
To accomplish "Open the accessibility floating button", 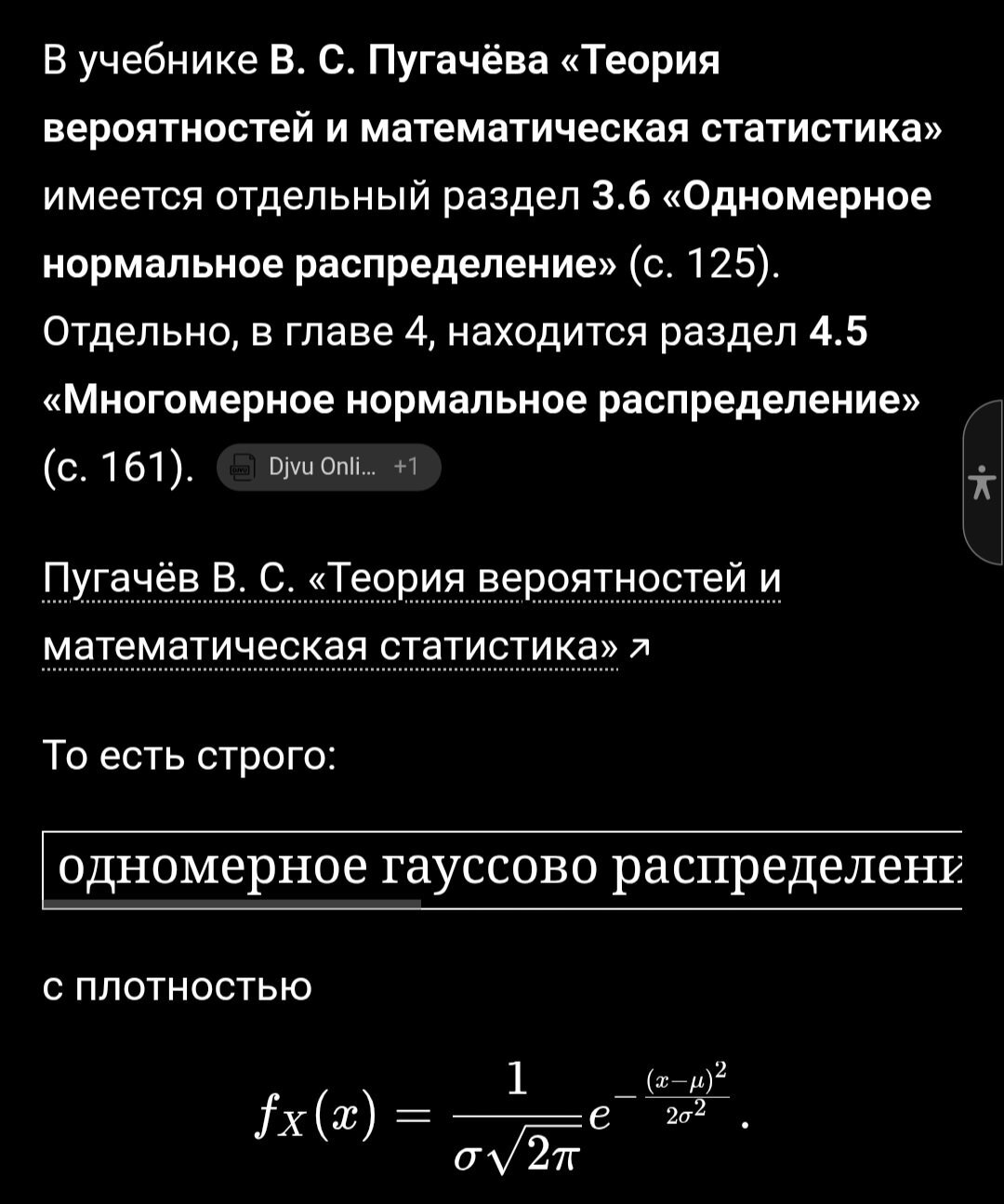I will [x=984, y=483].
